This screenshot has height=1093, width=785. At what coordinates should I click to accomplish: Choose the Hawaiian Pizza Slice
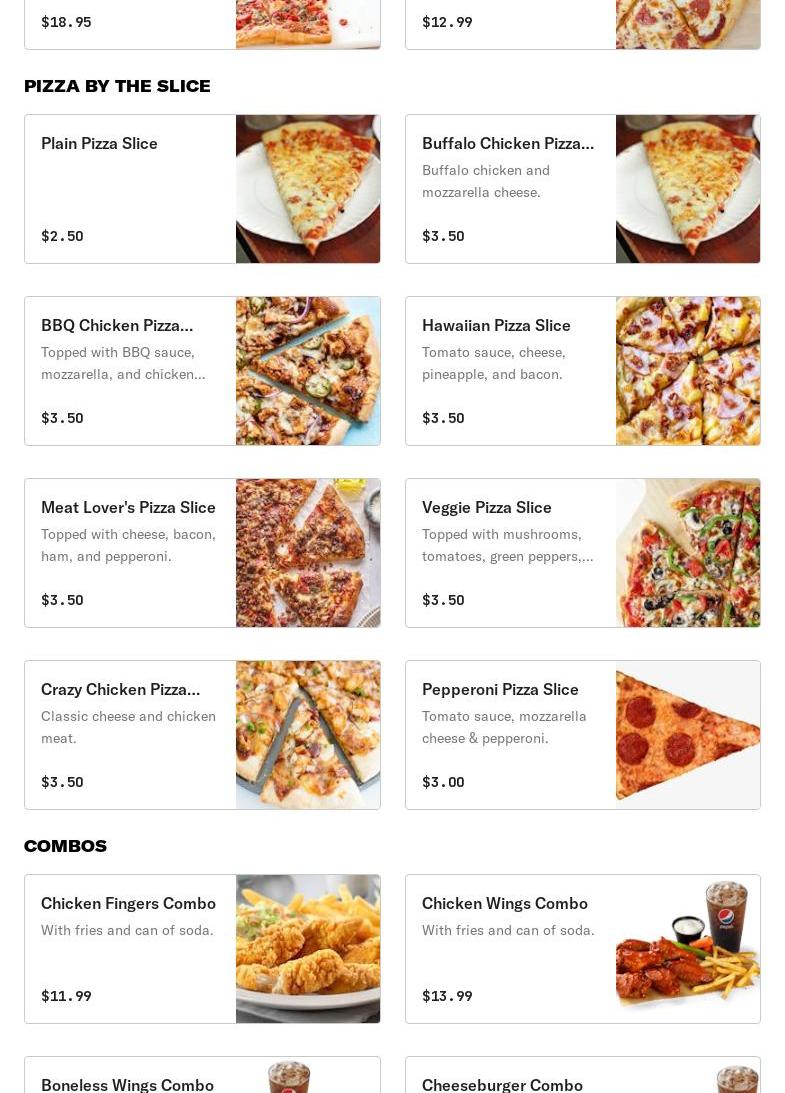582,371
